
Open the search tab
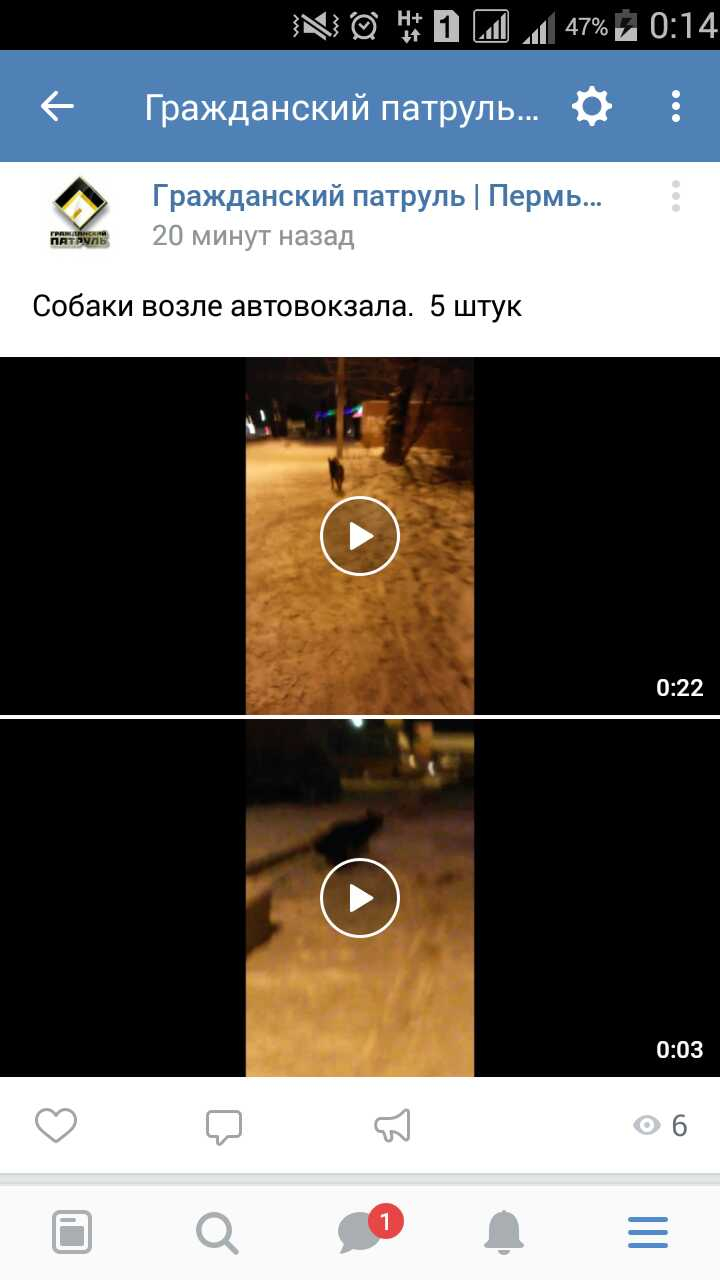216,1232
